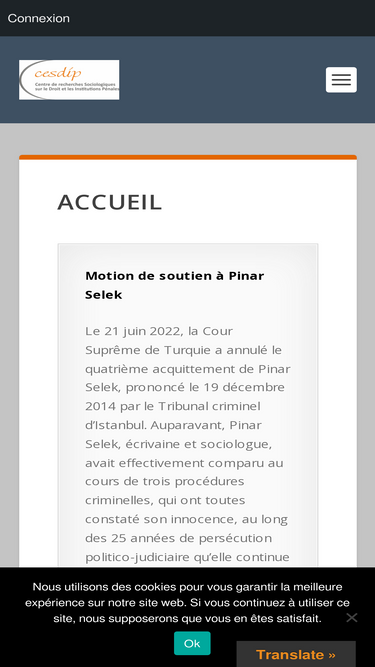This screenshot has width=375, height=667.
Task: Tap the Connexion login link
Action: 39,18
